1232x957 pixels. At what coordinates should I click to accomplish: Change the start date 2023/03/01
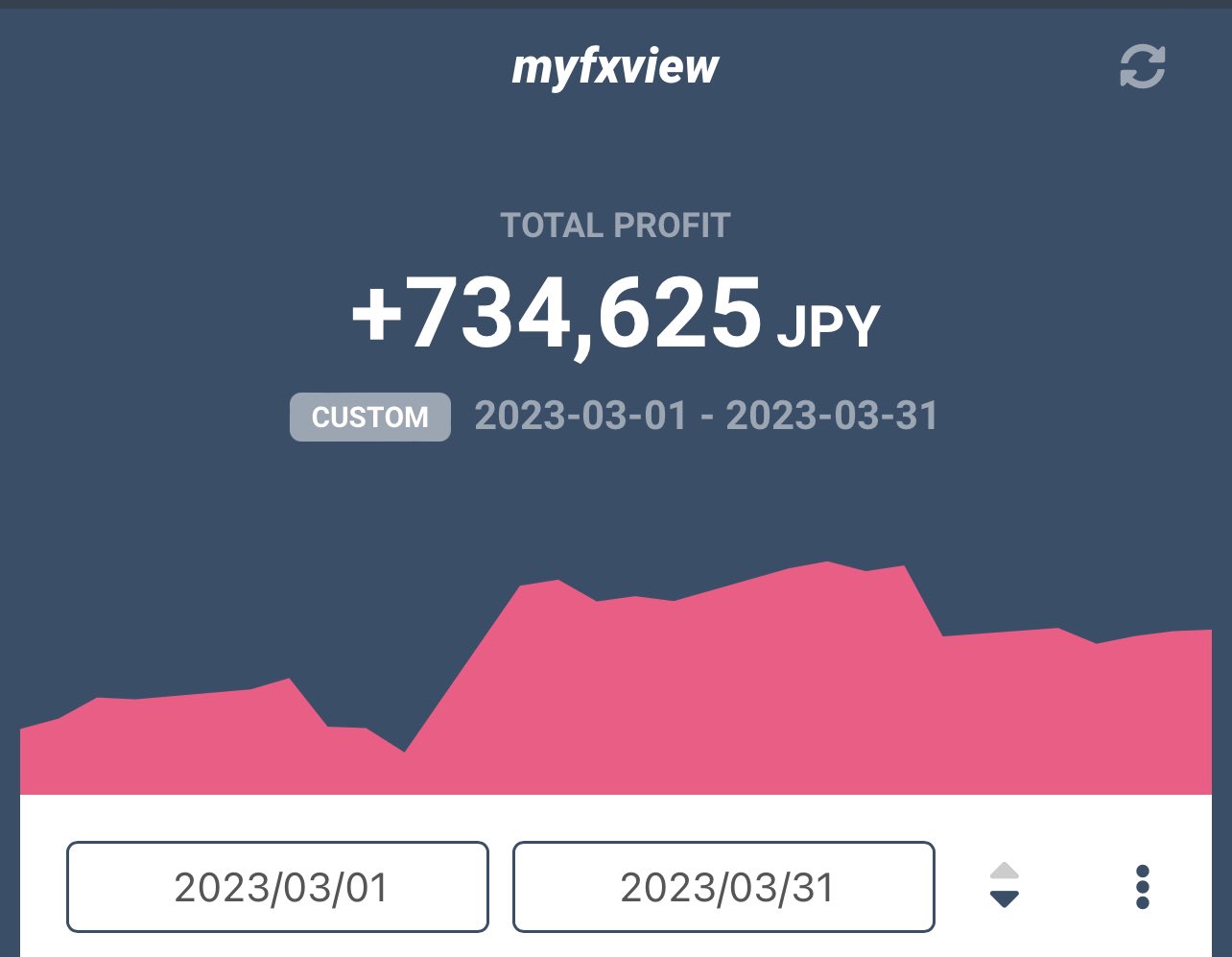[277, 887]
